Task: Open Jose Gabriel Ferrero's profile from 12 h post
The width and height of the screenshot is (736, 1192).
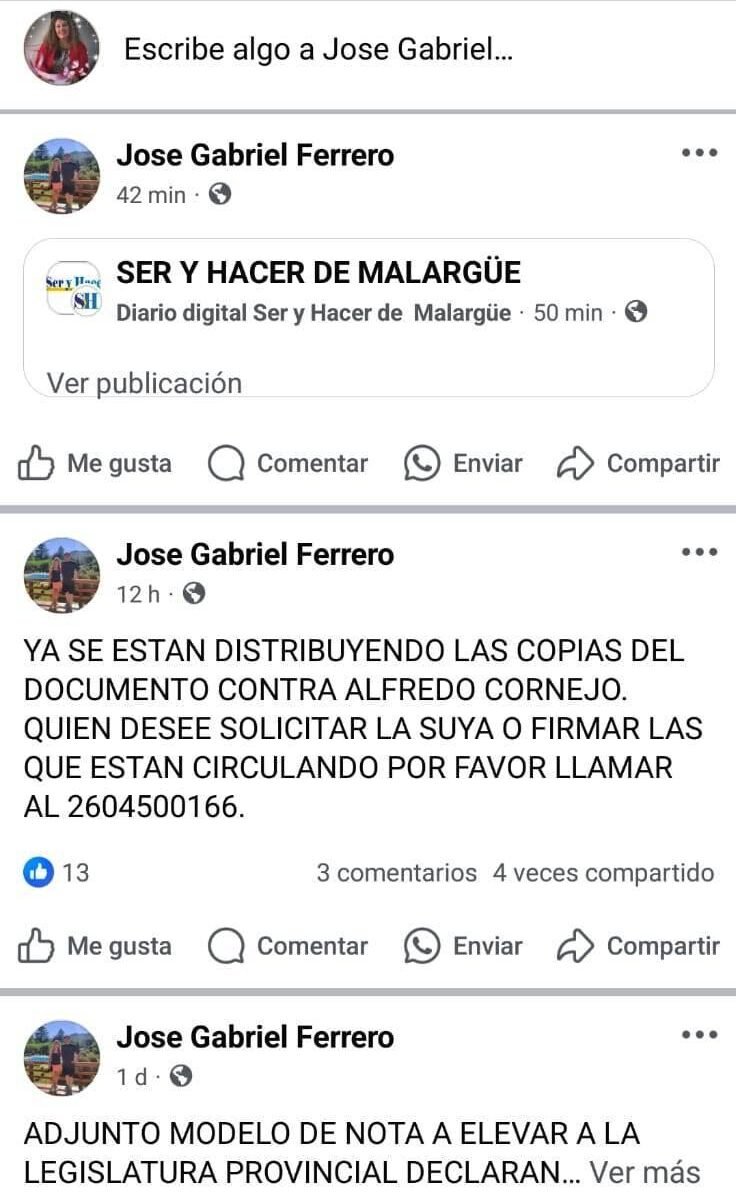Action: pos(255,554)
